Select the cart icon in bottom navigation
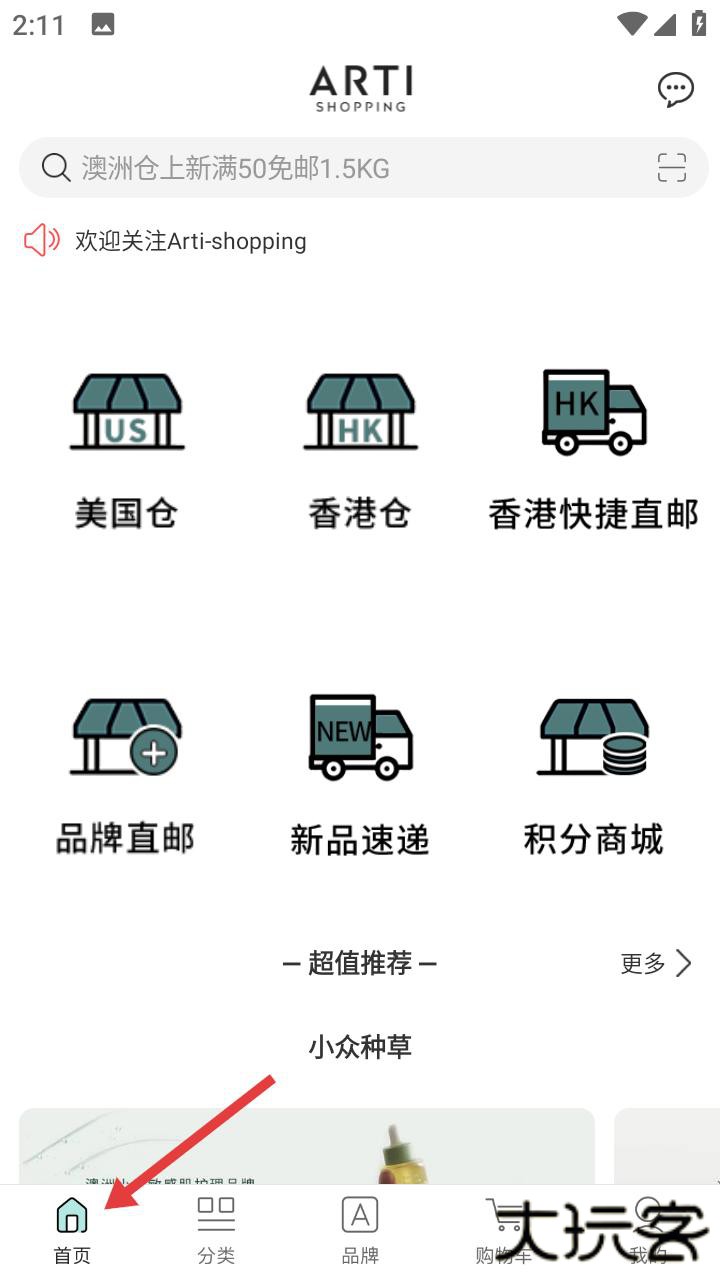 point(504,1214)
